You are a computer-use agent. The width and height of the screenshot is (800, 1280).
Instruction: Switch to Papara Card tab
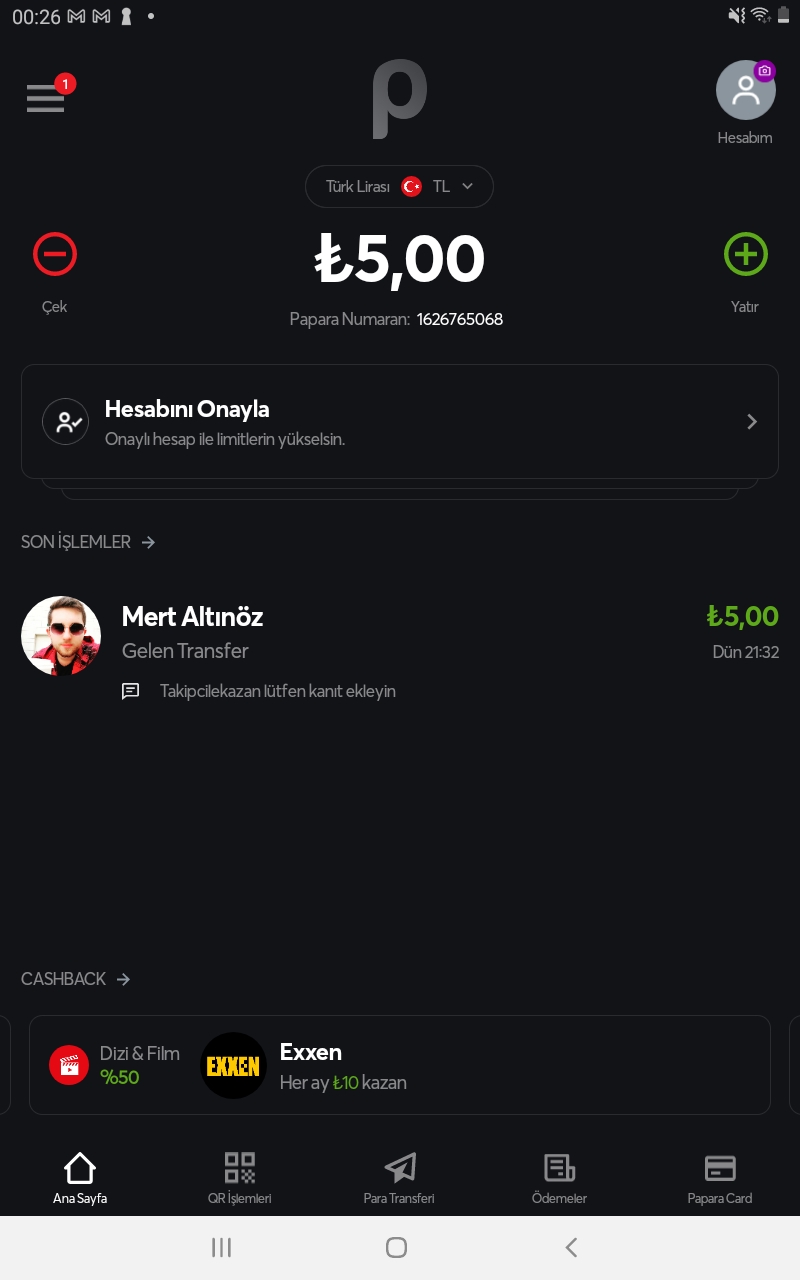click(x=719, y=1178)
